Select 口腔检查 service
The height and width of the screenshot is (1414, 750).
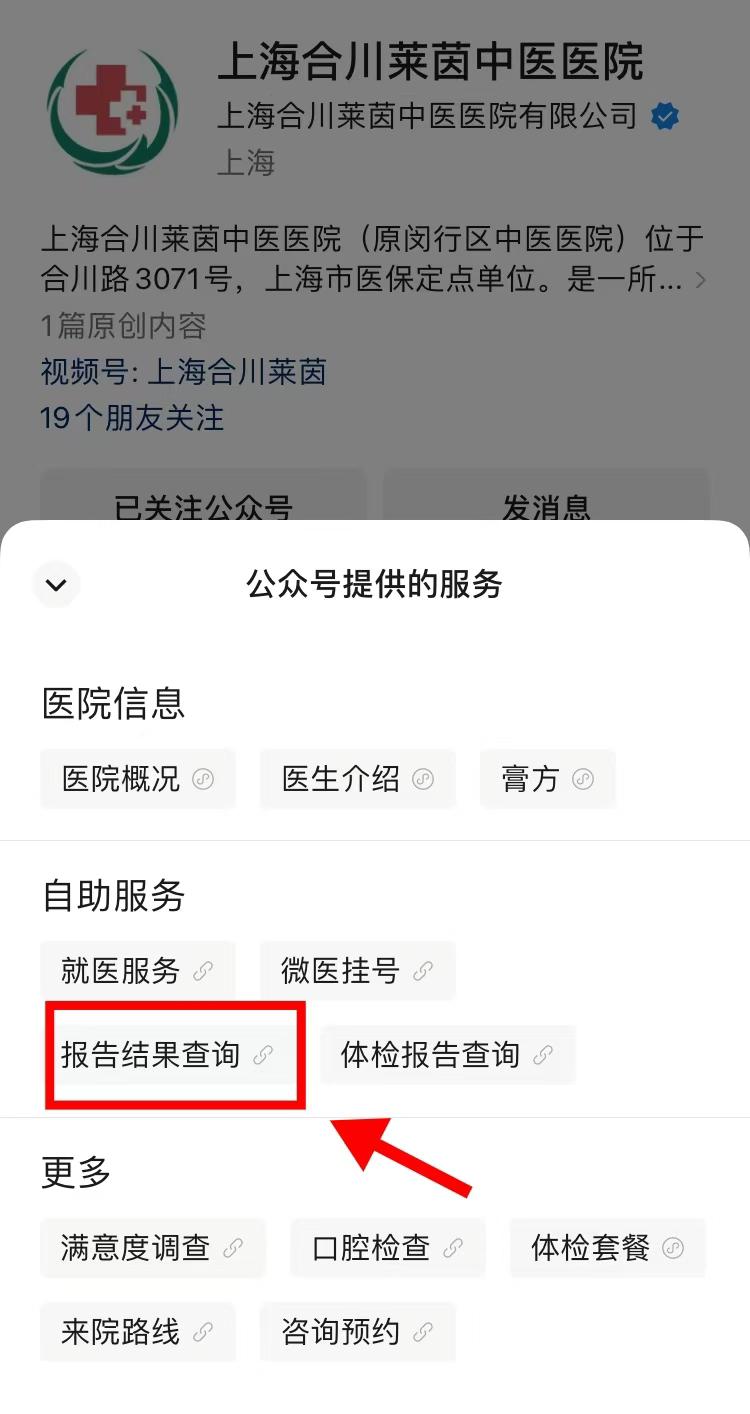(388, 1247)
